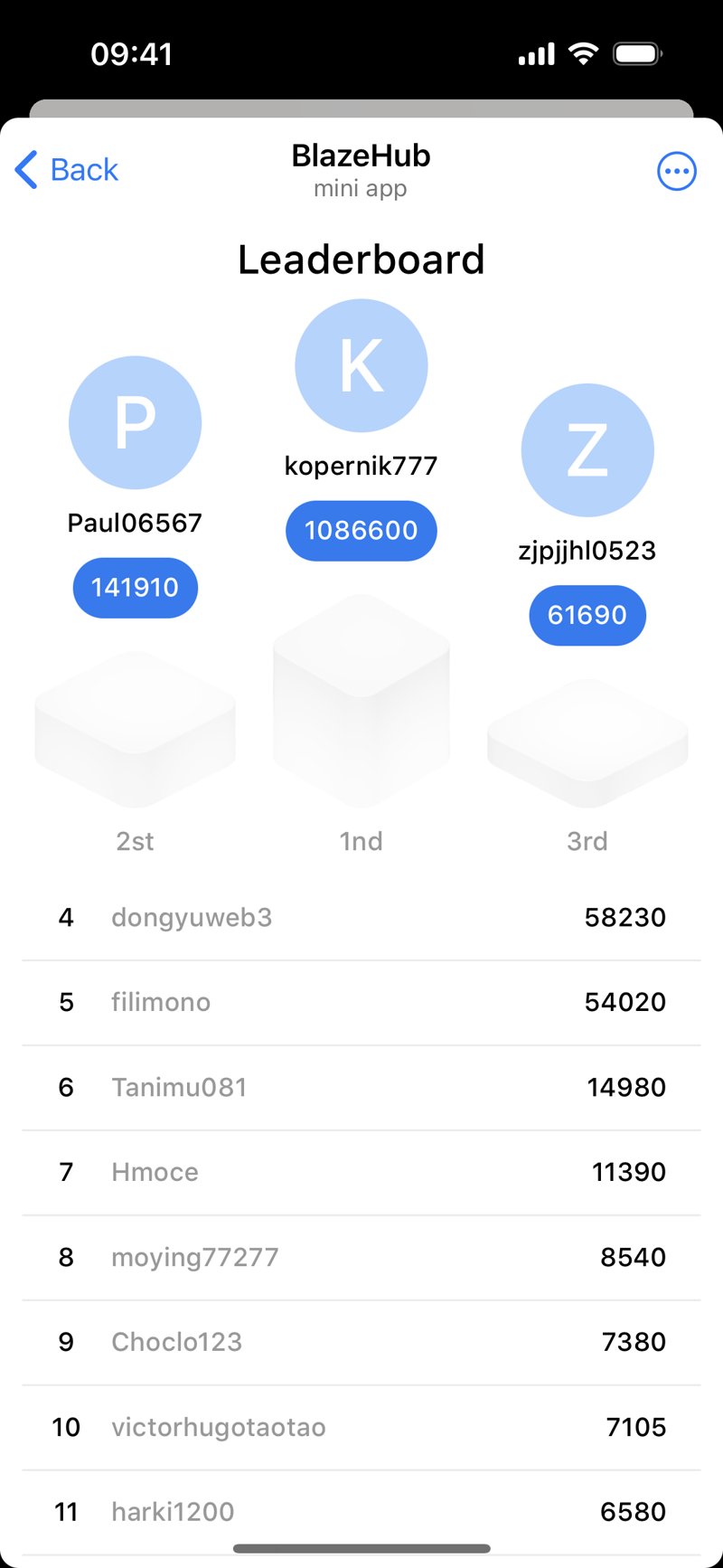Open the ellipsis options menu
This screenshot has height=1568, width=723.
pos(677,171)
